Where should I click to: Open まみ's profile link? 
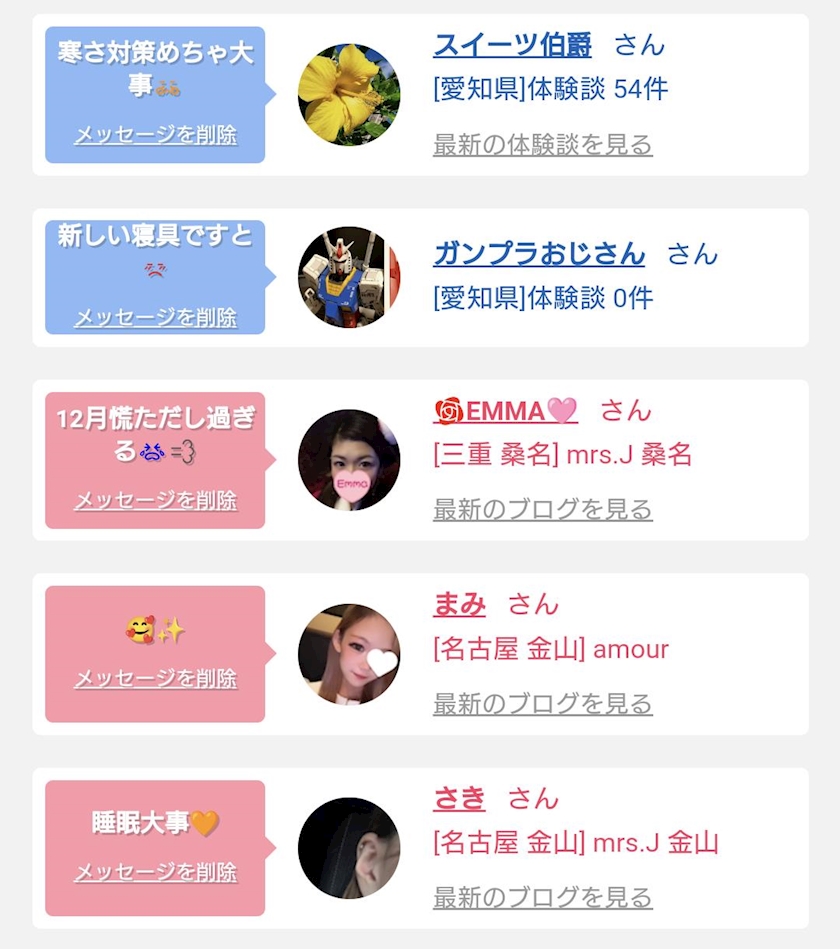(x=459, y=604)
